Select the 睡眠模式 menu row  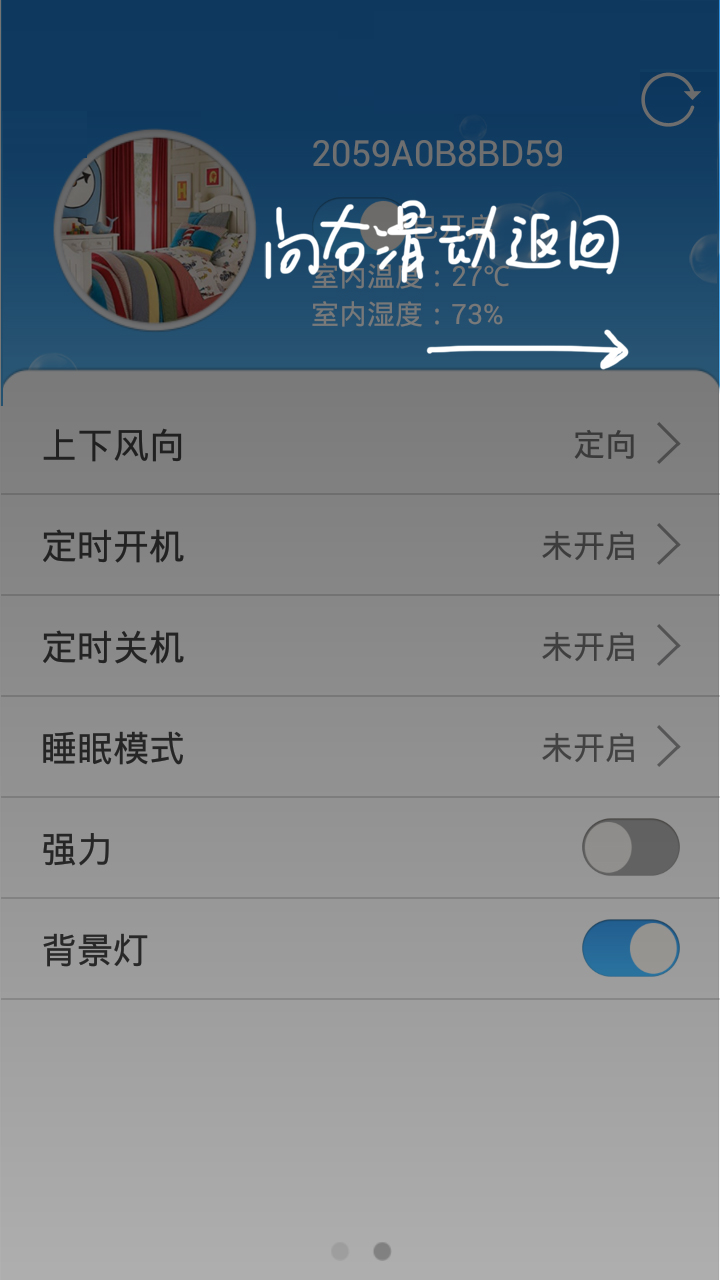(360, 747)
